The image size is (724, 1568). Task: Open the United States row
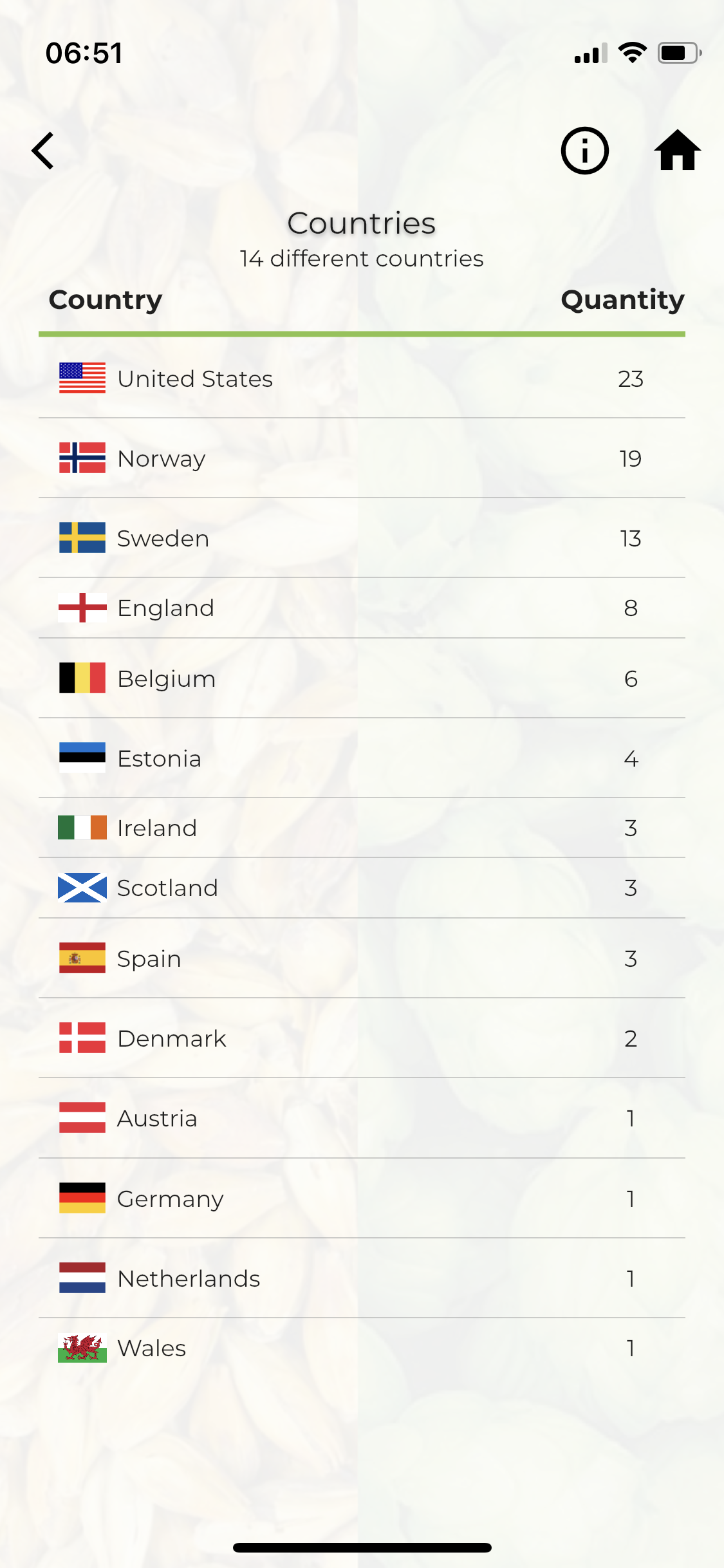point(362,378)
